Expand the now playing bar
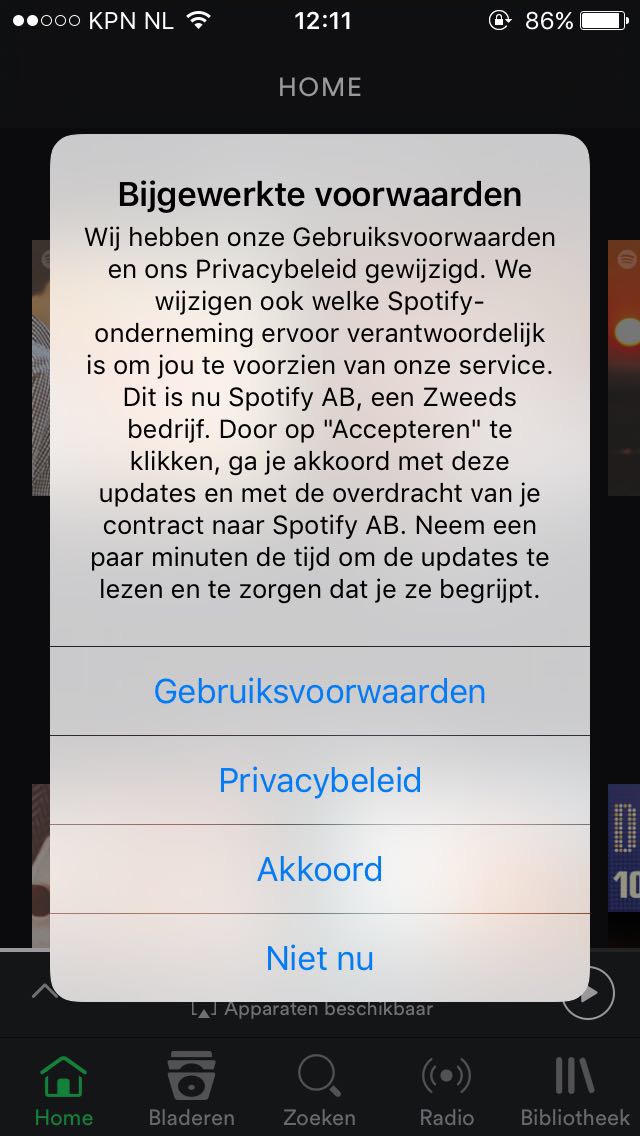The height and width of the screenshot is (1136, 640). 43,992
